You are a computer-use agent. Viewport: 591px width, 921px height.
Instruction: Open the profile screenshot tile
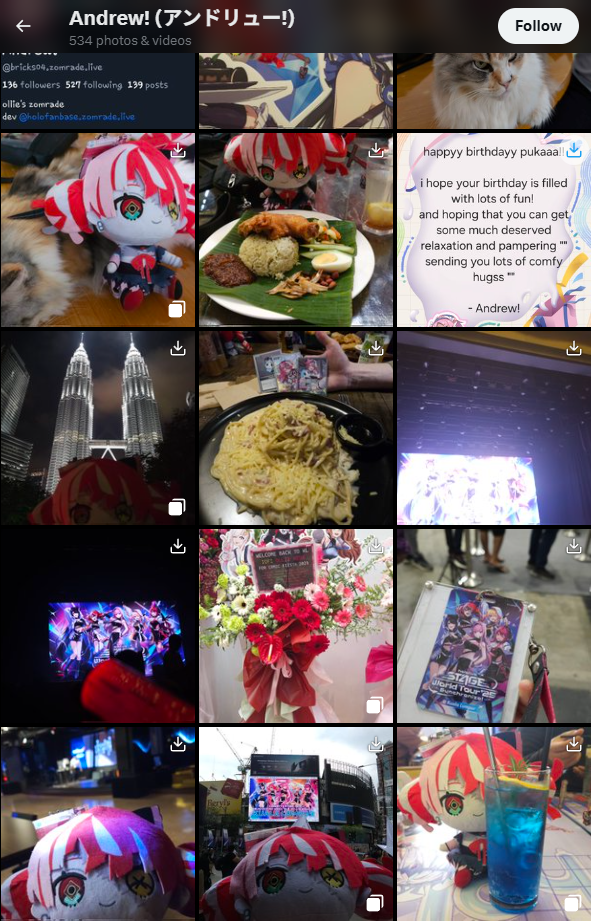point(98,90)
